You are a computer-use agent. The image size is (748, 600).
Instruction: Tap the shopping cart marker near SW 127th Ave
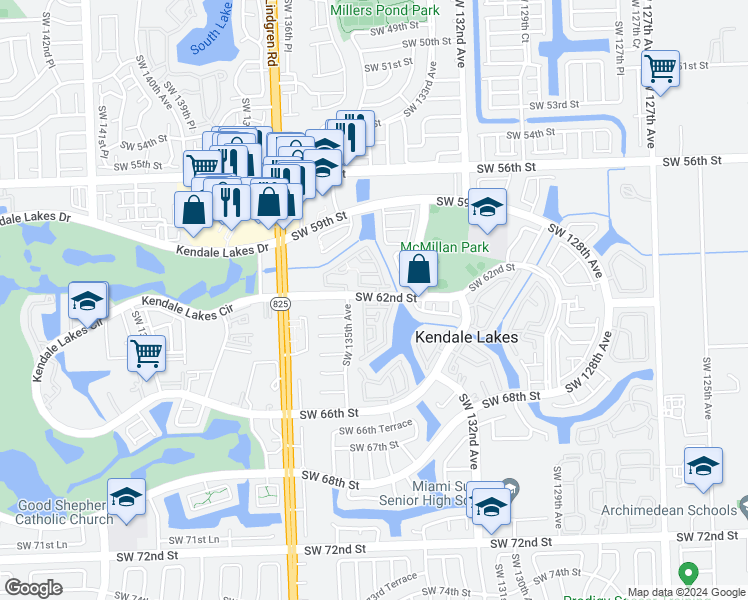pyautogui.click(x=660, y=69)
